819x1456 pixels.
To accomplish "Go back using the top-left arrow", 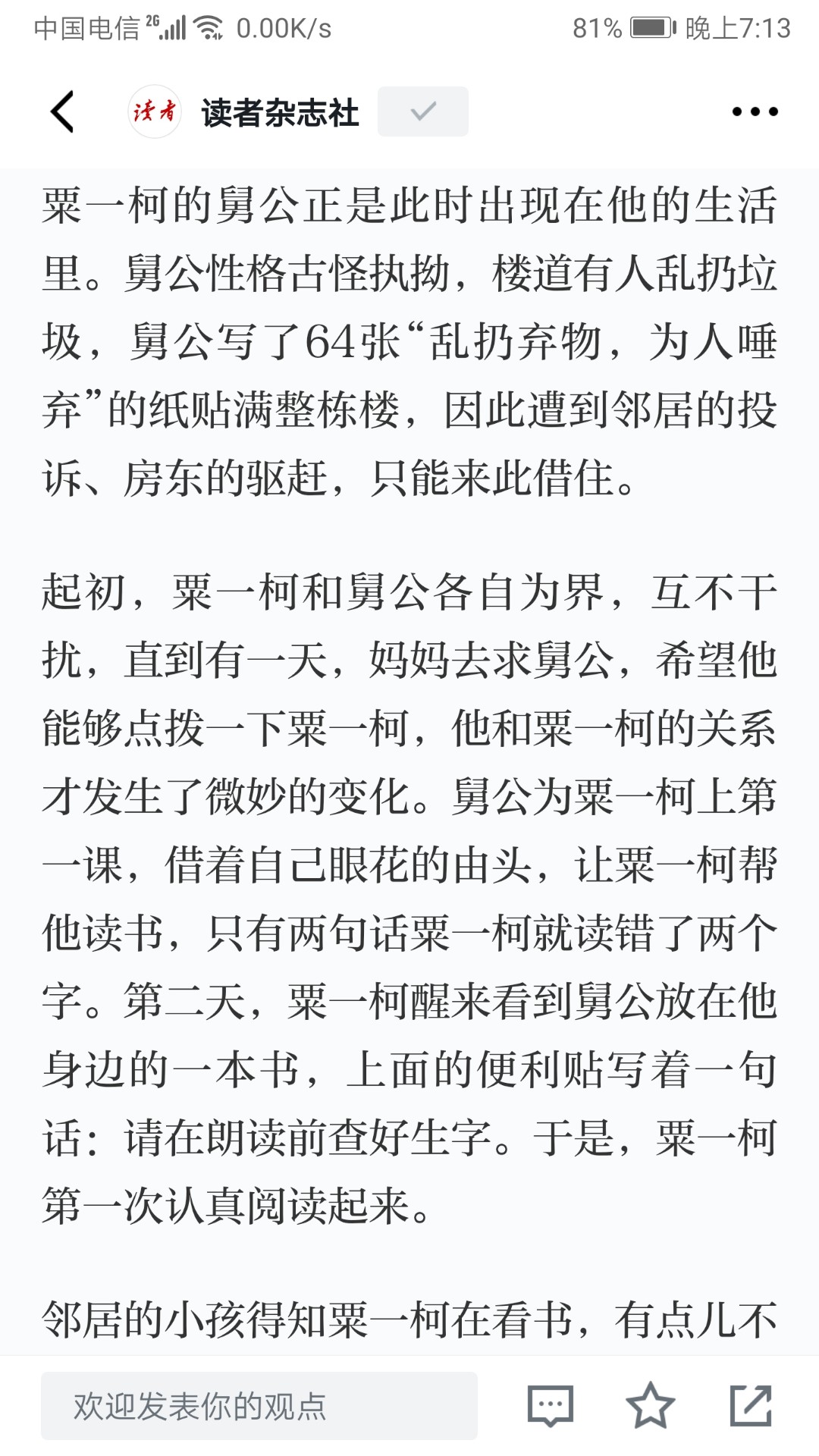I will (62, 112).
